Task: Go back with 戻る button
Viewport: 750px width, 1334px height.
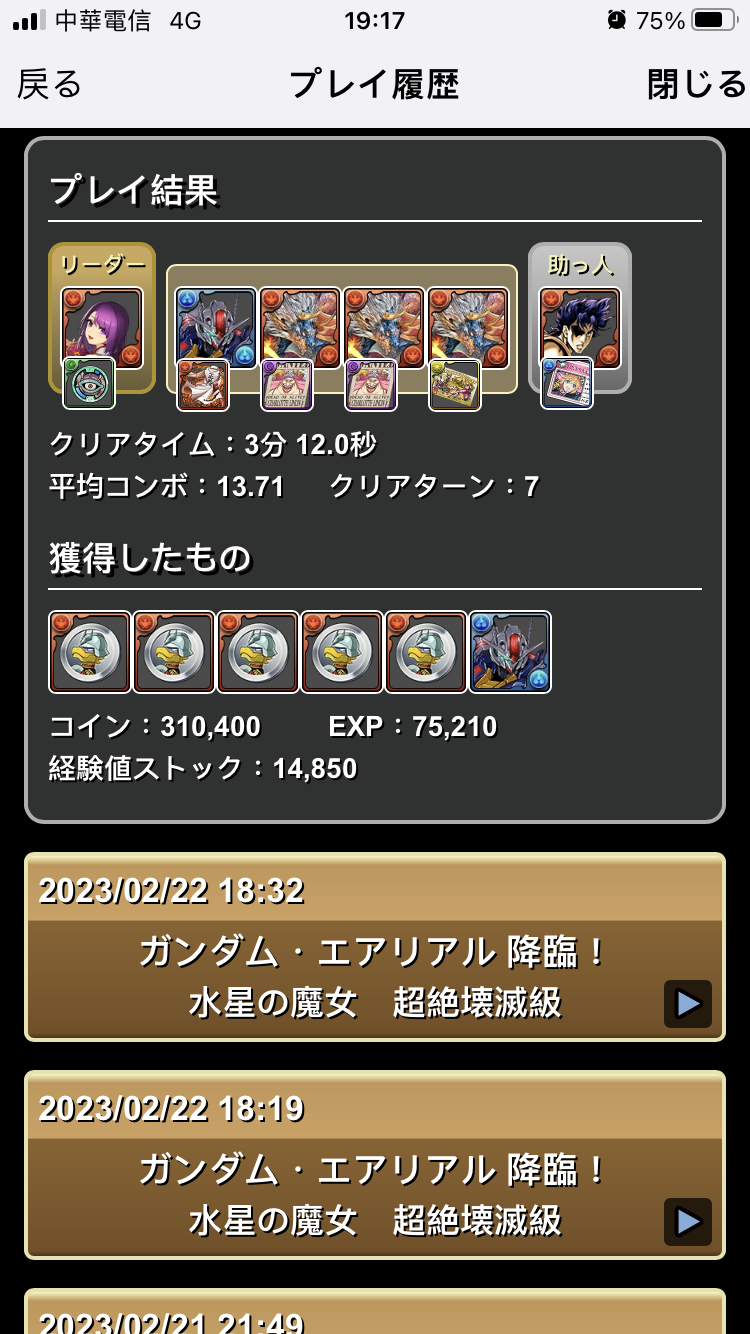Action: click(x=50, y=85)
